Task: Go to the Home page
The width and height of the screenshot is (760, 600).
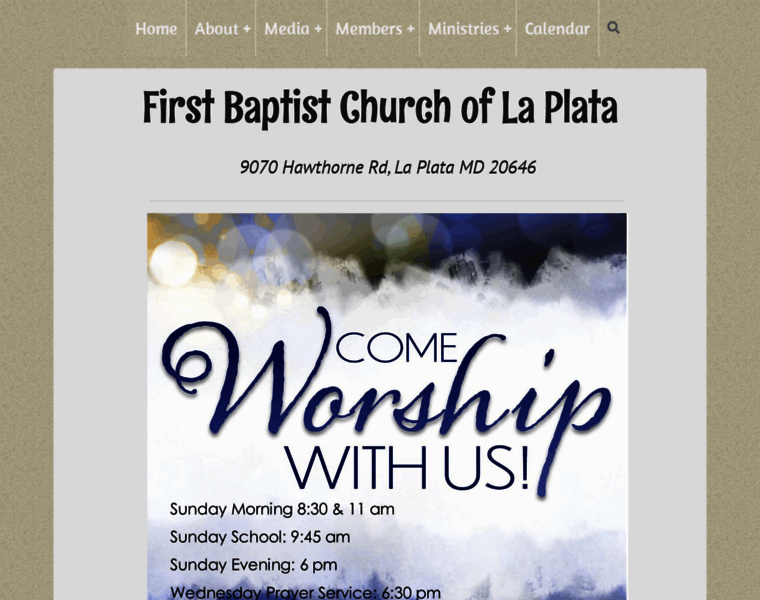Action: (156, 29)
